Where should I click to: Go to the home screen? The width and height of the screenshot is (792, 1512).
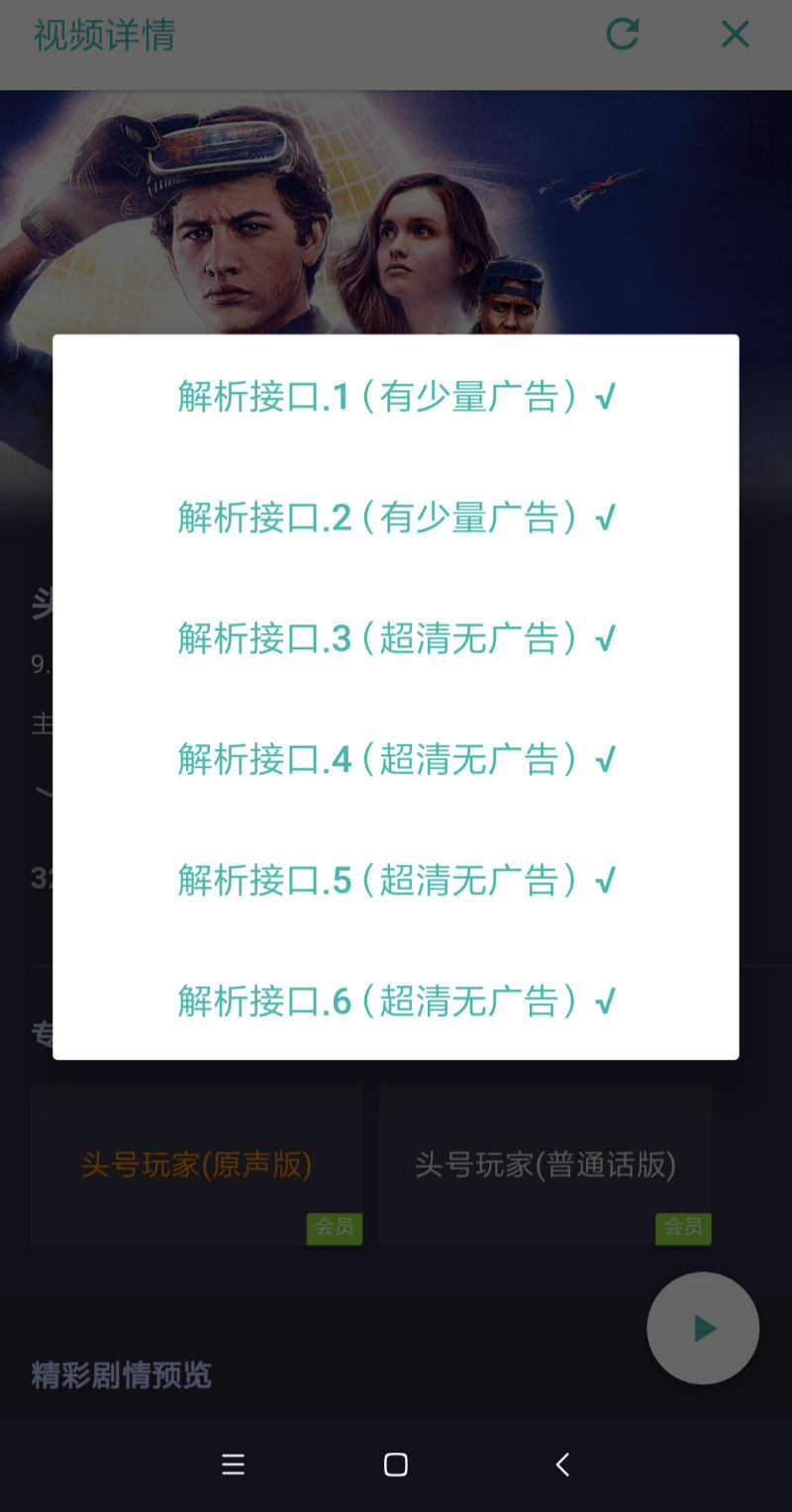click(396, 1465)
